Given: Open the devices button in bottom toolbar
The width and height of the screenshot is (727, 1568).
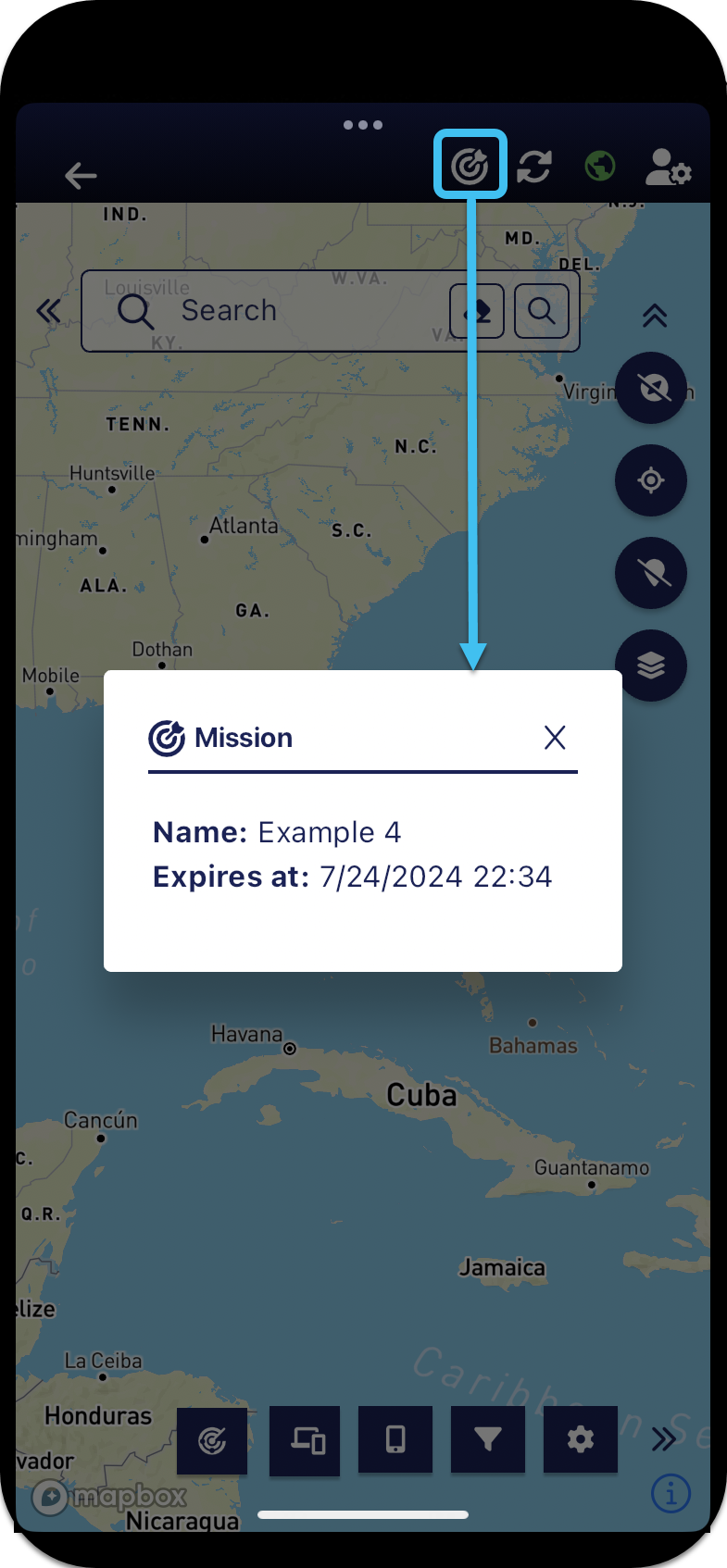Looking at the screenshot, I should click(305, 1439).
